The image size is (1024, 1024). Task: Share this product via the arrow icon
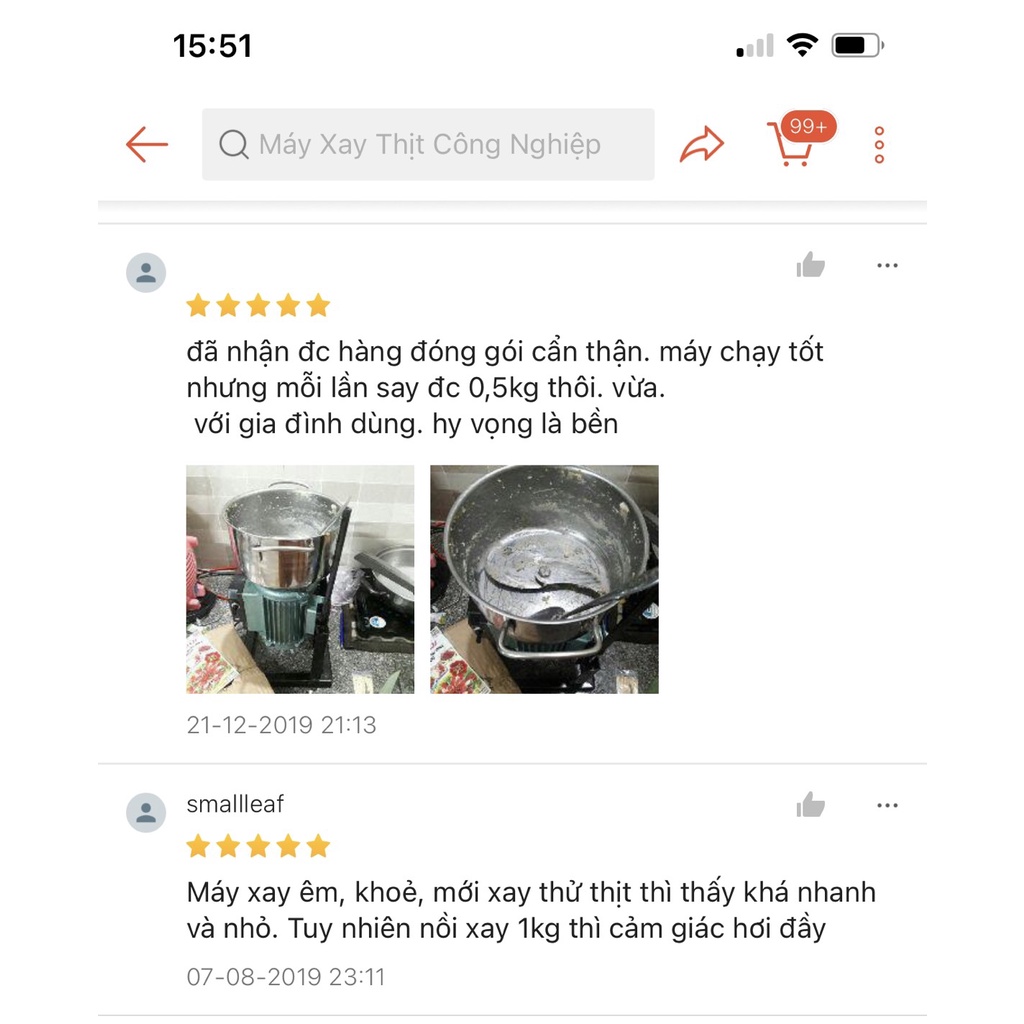pos(701,145)
